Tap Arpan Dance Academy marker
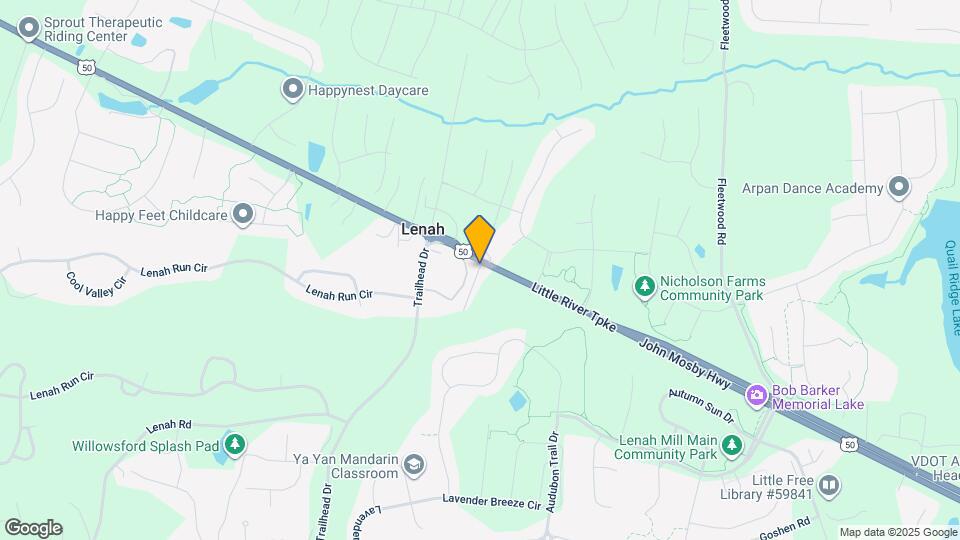The width and height of the screenshot is (960, 540). pos(899,187)
